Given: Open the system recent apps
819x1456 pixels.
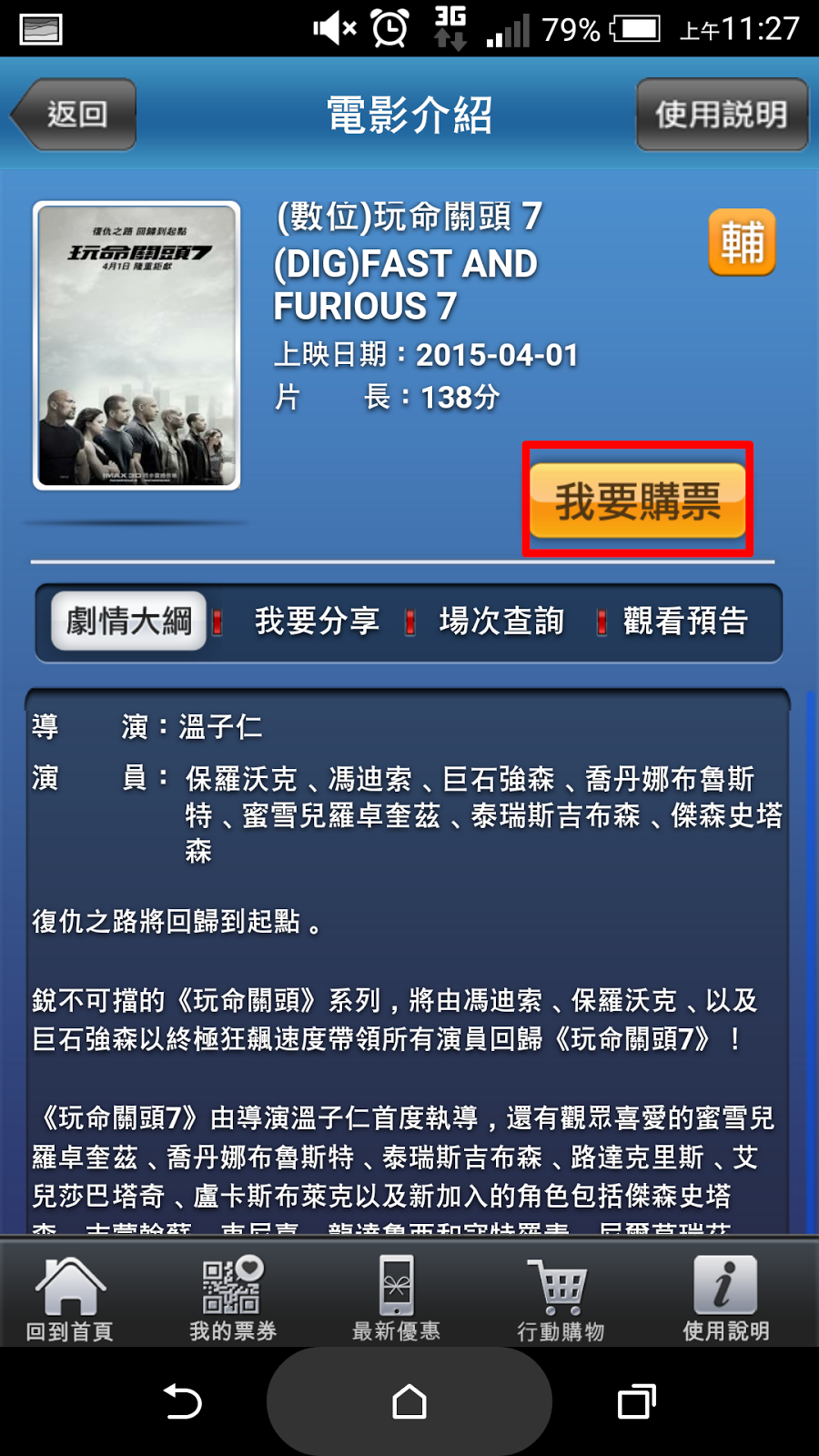Looking at the screenshot, I should 636,1402.
